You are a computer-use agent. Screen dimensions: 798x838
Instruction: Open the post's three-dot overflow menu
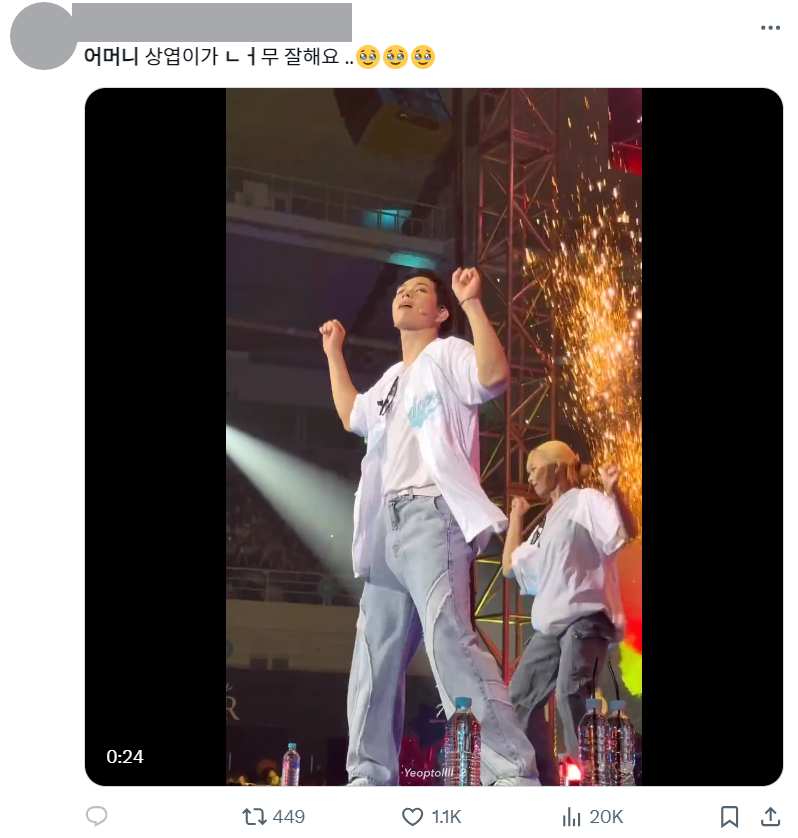(x=769, y=27)
